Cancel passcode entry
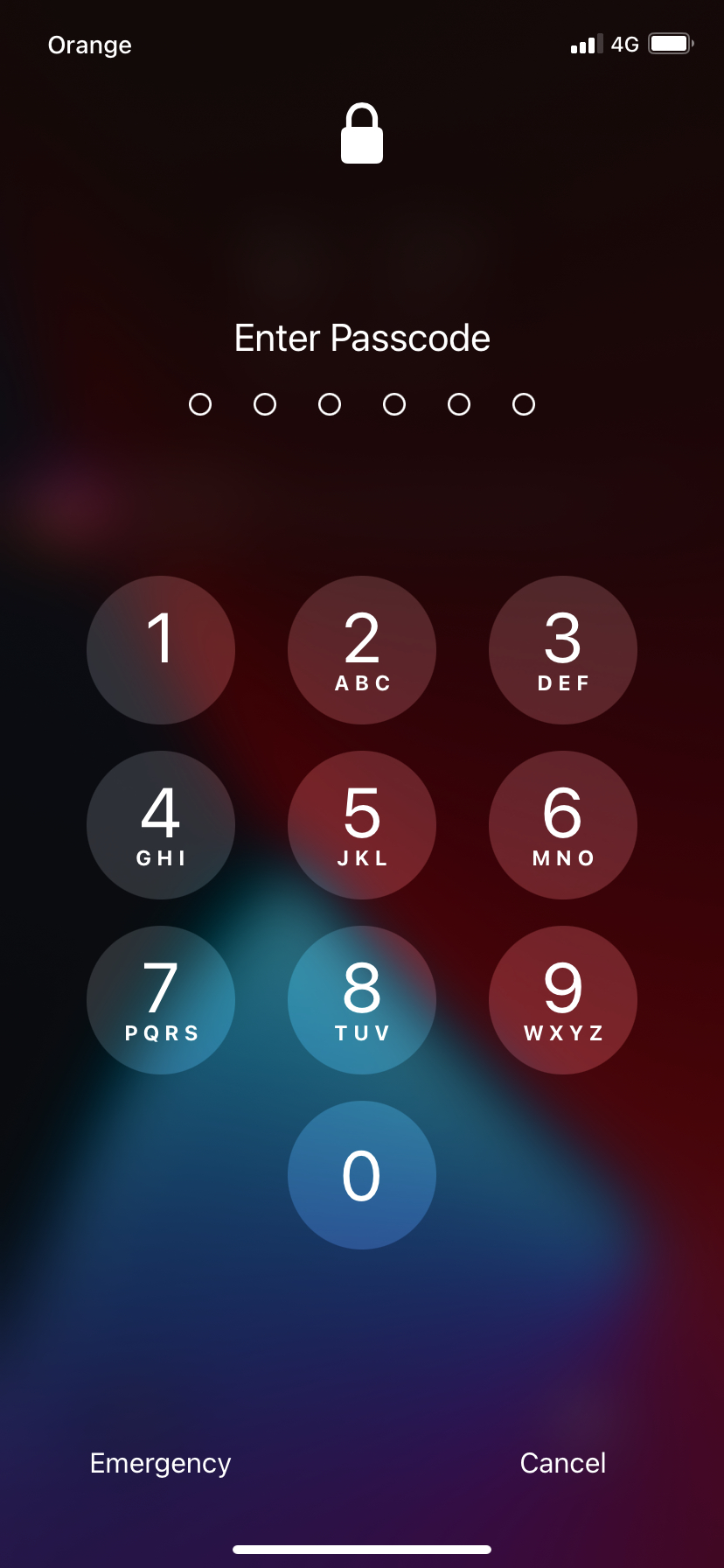This screenshot has height=1568, width=724. tap(563, 1463)
